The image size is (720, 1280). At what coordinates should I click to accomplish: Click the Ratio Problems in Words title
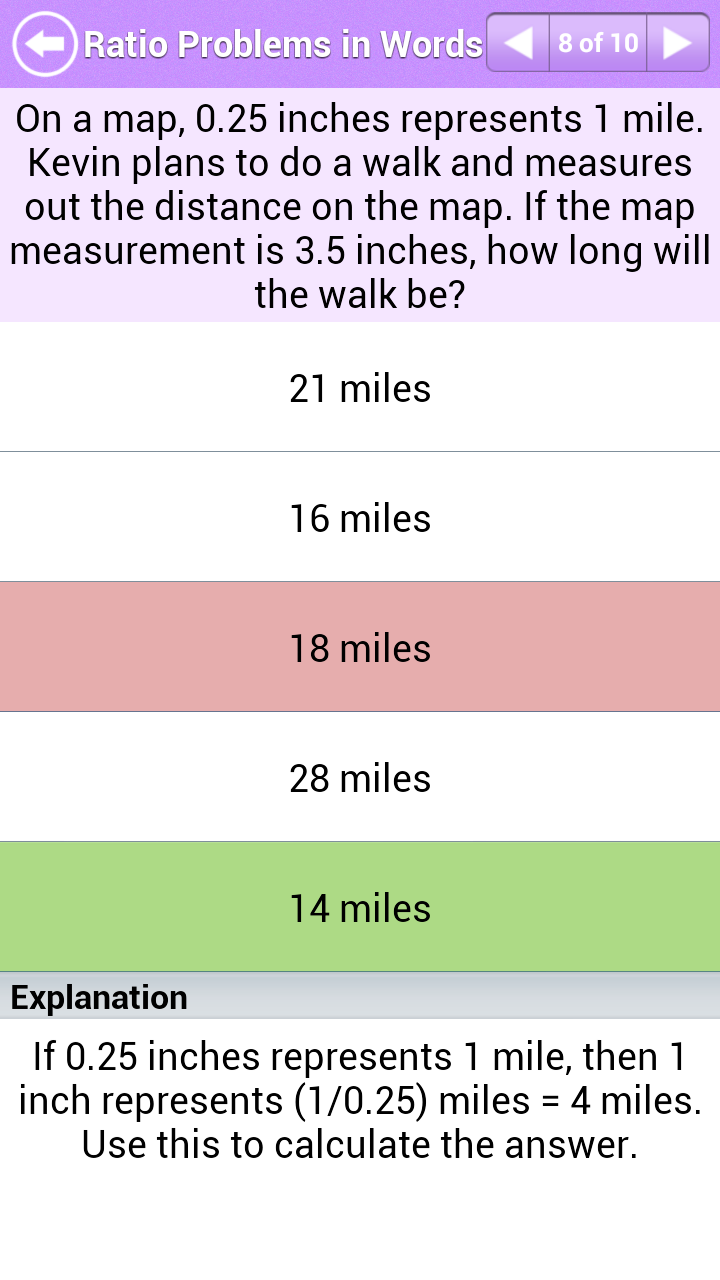[x=282, y=42]
